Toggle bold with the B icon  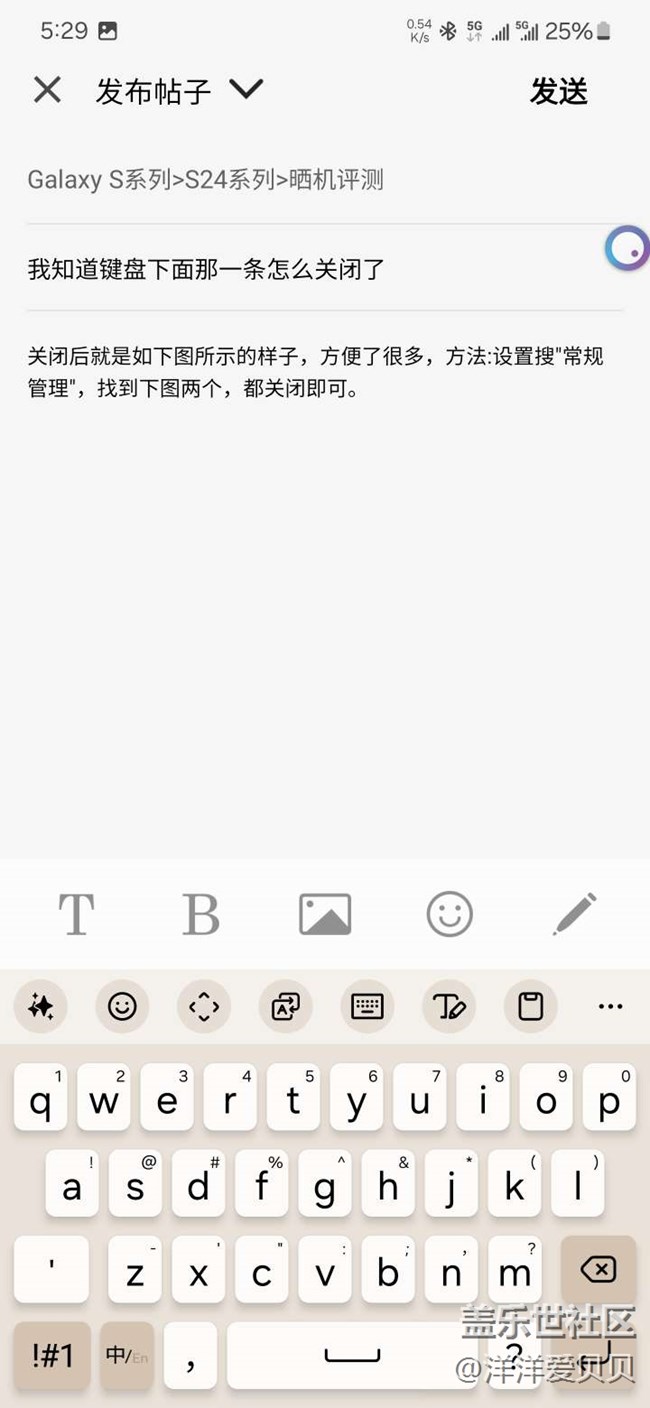[200, 914]
